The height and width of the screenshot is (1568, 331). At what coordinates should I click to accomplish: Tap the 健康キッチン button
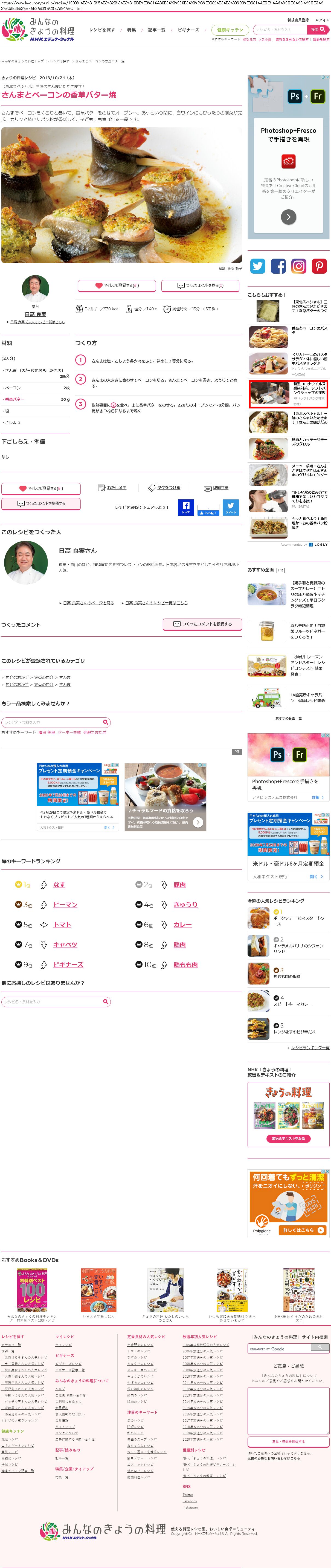230,30
